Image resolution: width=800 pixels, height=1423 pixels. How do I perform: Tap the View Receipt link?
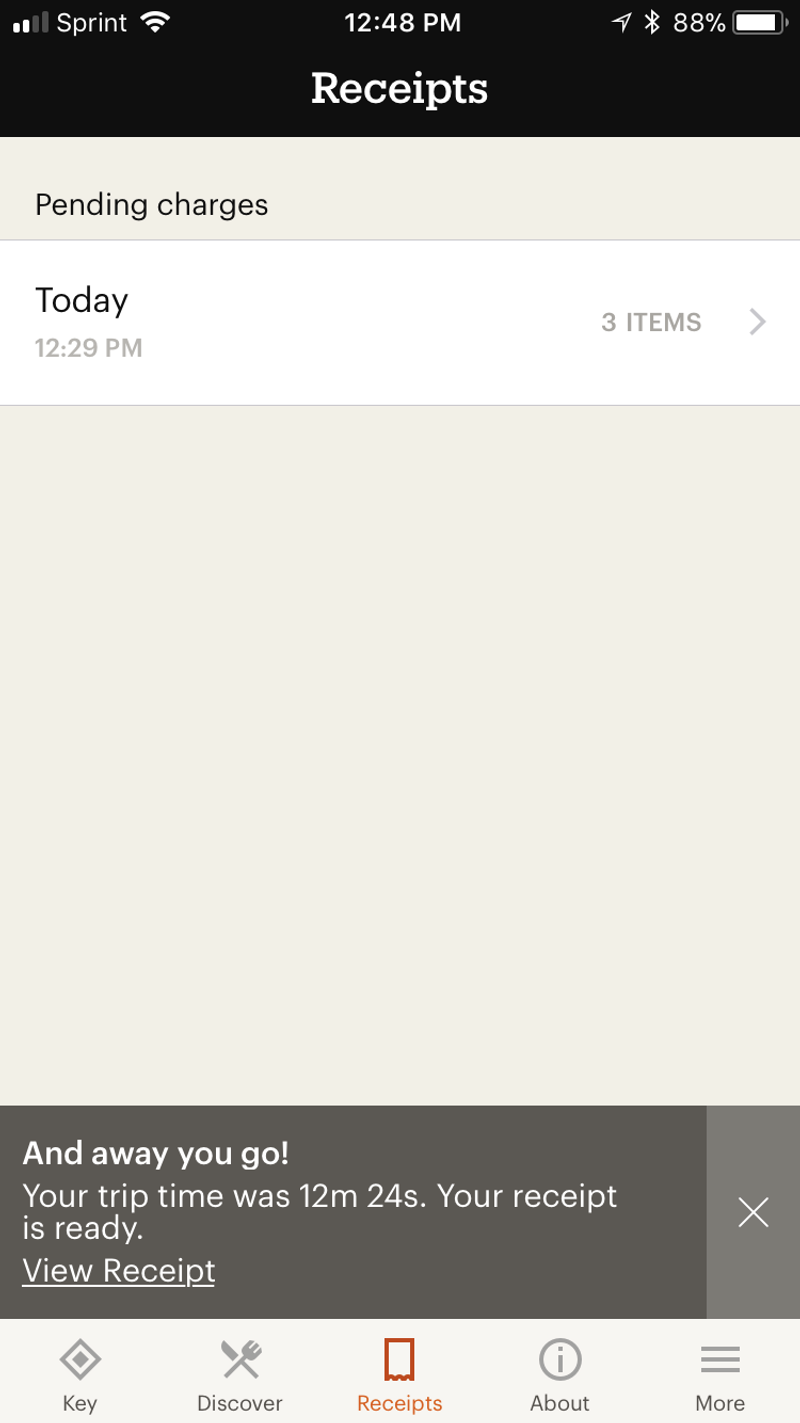coord(118,1270)
